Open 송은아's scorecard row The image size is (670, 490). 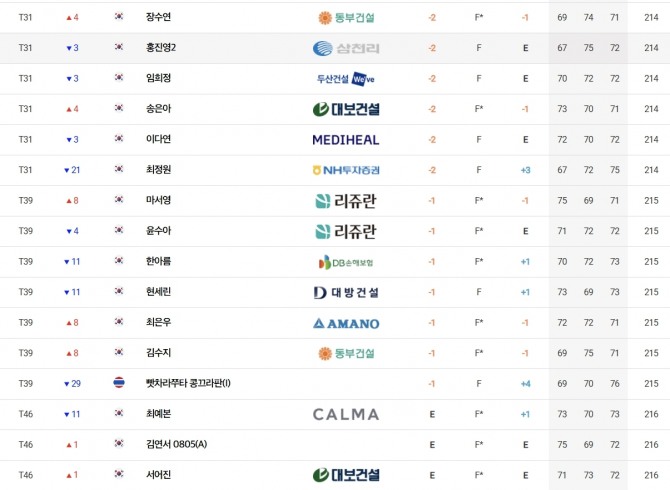pyautogui.click(x=159, y=109)
